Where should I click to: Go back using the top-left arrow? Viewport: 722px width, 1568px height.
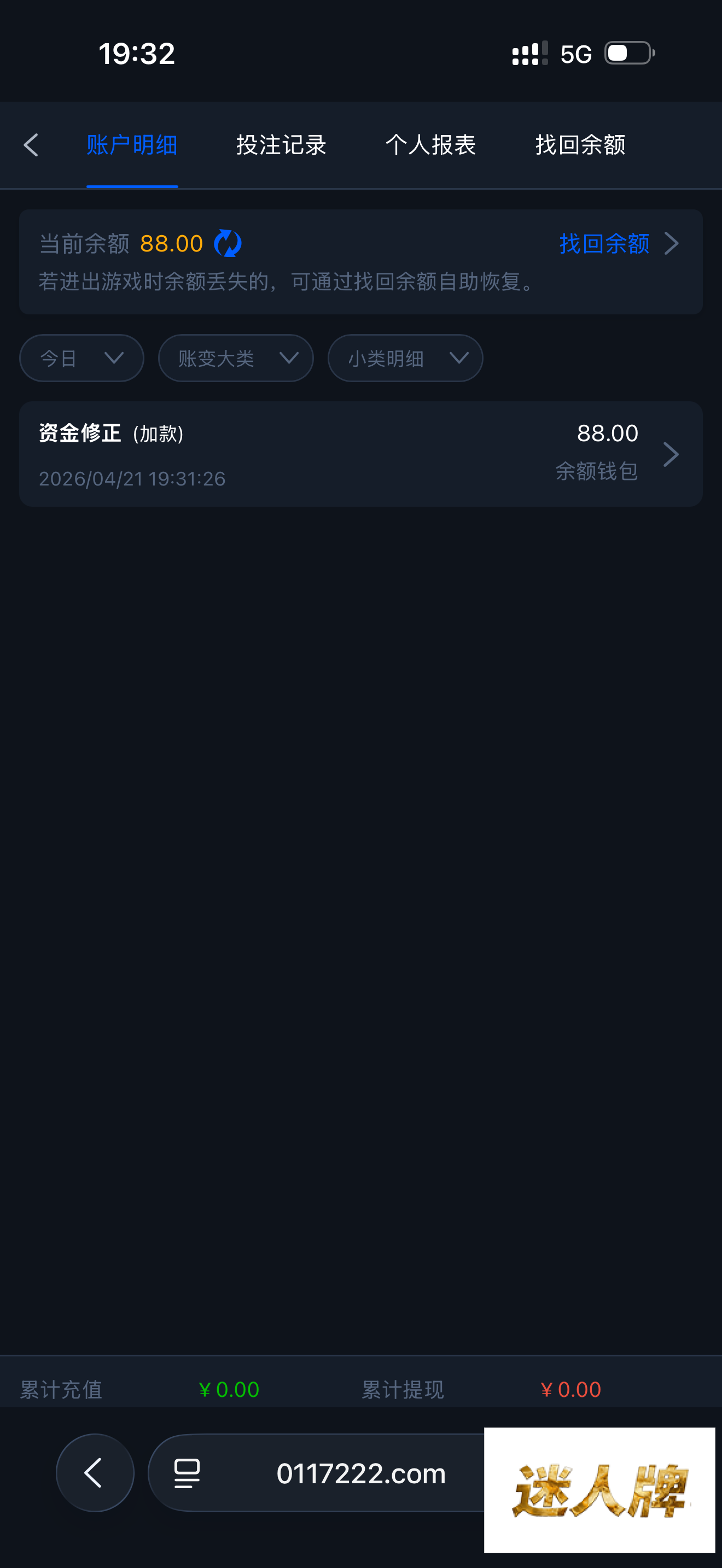click(x=31, y=145)
